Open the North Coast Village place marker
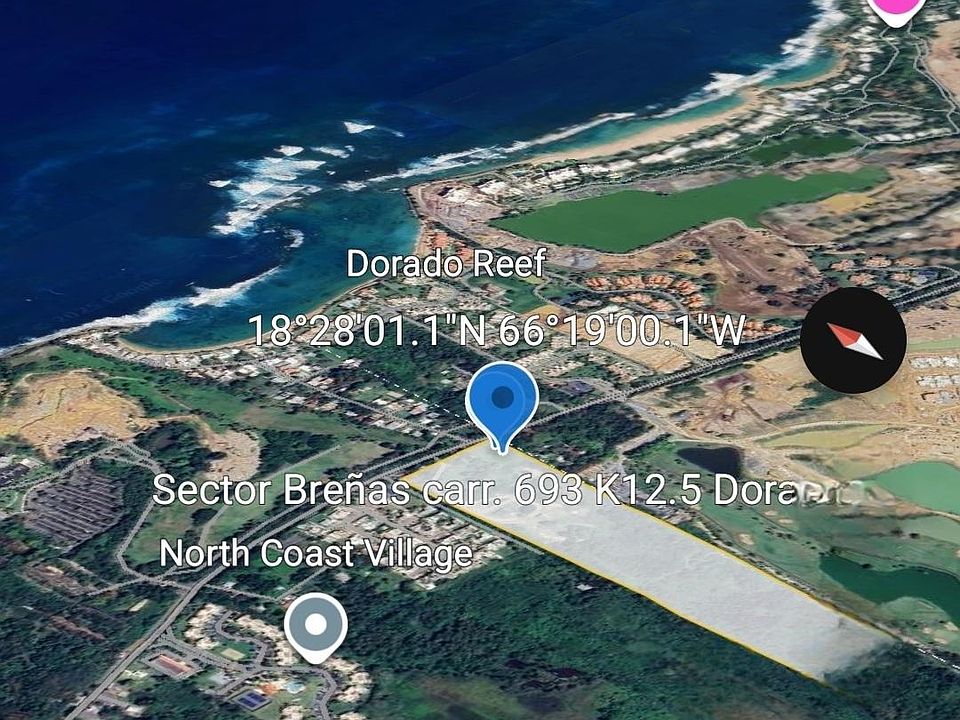This screenshot has height=720, width=960. pyautogui.click(x=316, y=626)
